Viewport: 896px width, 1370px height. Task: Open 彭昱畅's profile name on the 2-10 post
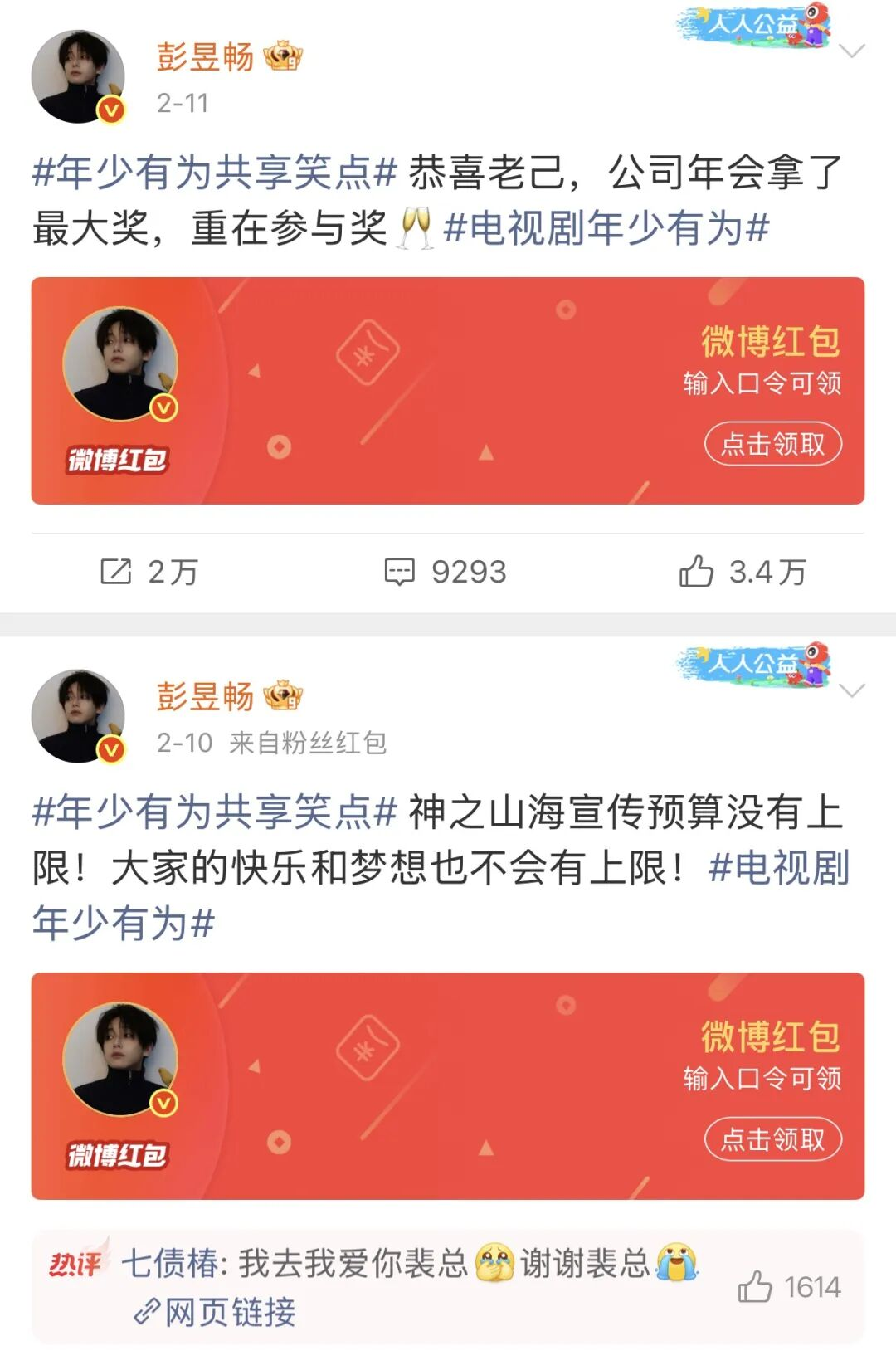(205, 696)
